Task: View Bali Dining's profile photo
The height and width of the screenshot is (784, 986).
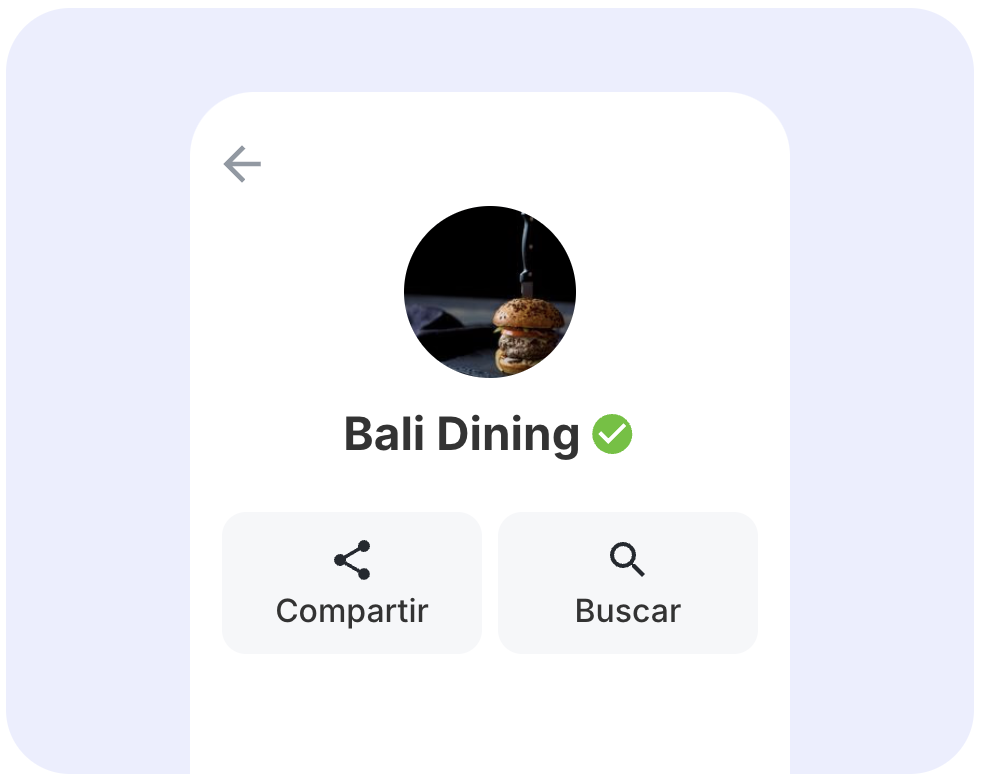Action: click(490, 292)
